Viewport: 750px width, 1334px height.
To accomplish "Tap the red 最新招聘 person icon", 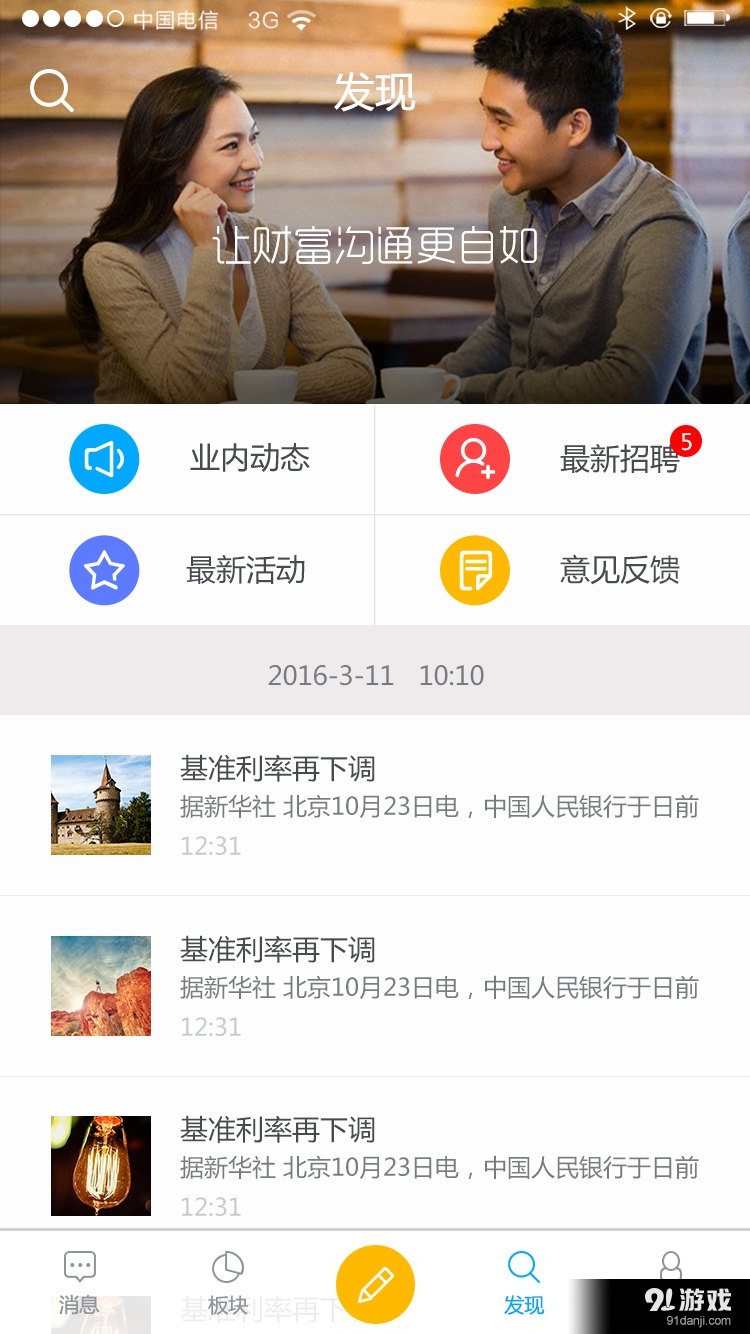I will pos(474,458).
